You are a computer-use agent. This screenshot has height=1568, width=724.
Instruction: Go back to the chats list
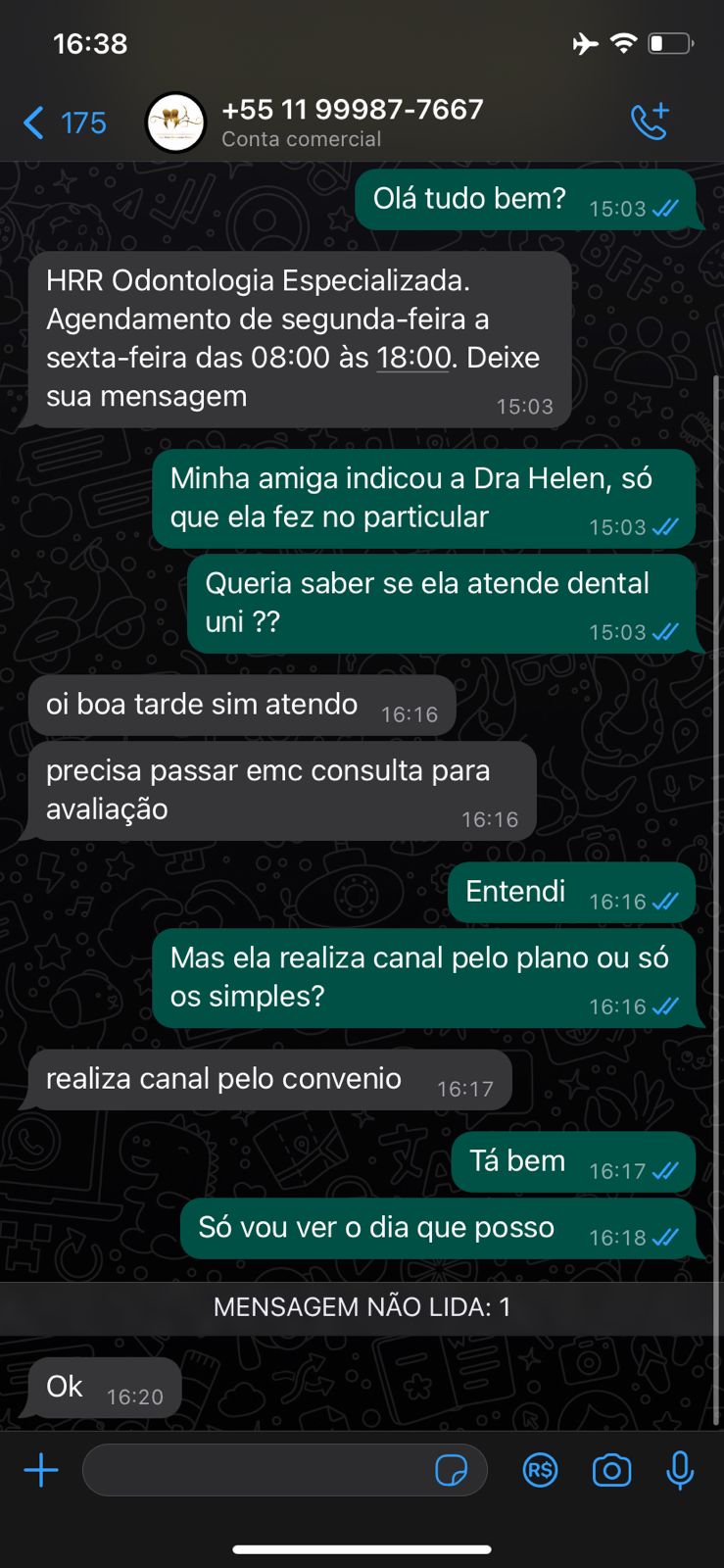(63, 123)
